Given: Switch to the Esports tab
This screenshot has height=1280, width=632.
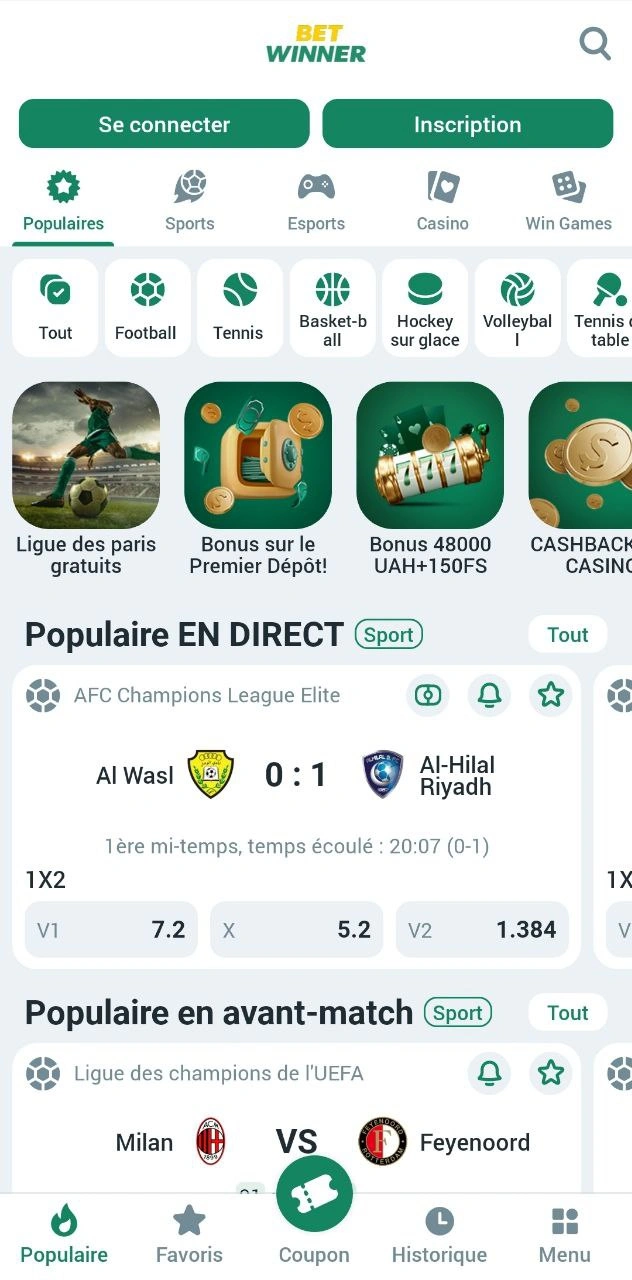Looking at the screenshot, I should pyautogui.click(x=316, y=203).
